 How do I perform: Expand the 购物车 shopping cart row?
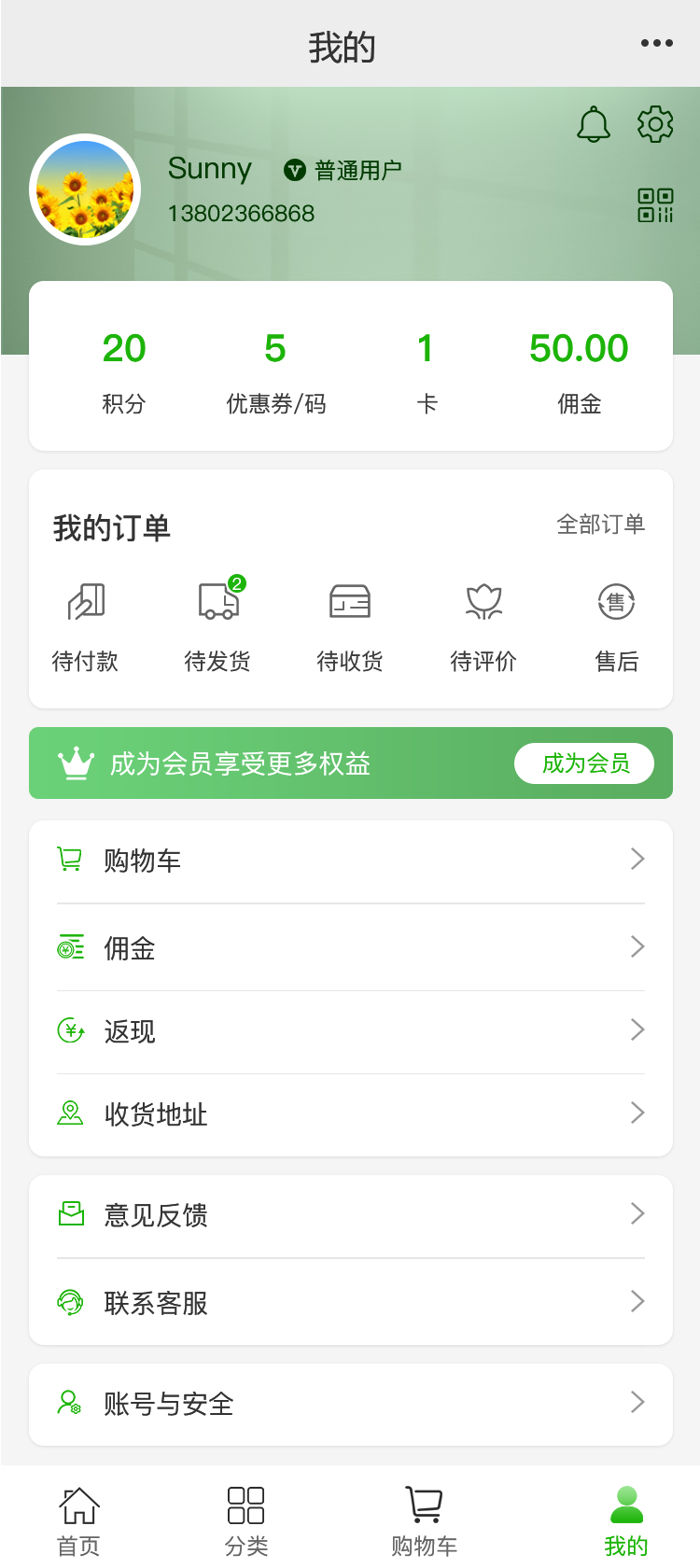coord(350,859)
